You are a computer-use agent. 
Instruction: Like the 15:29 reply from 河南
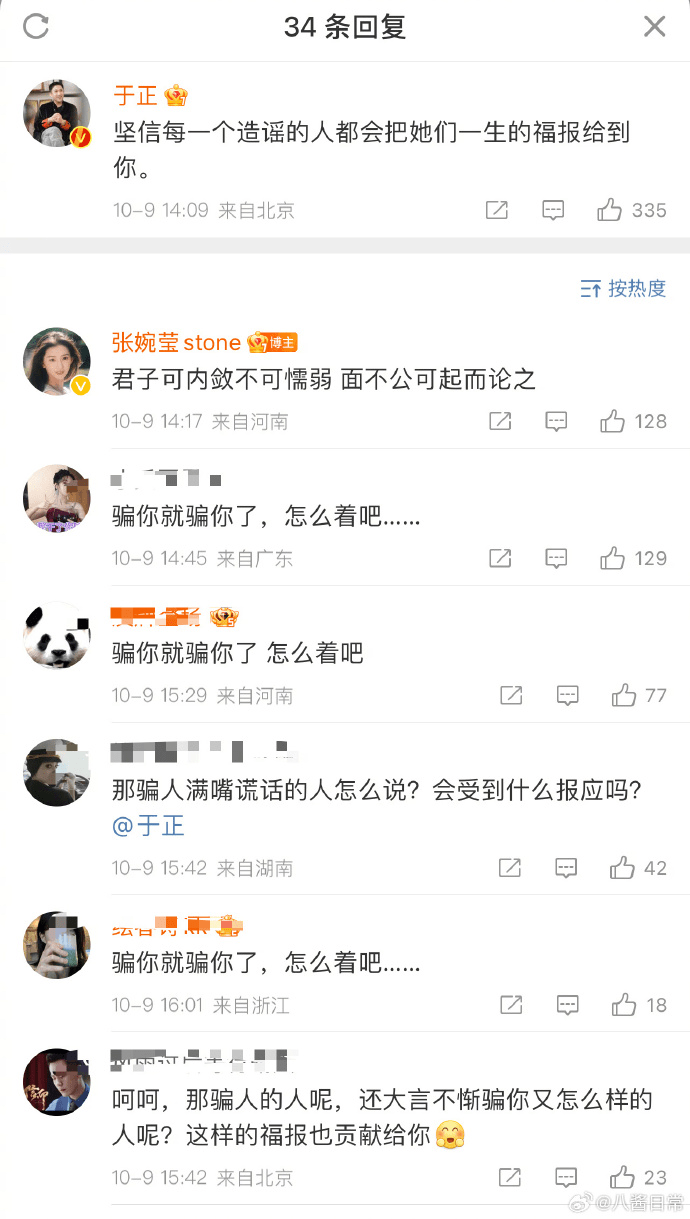[x=624, y=695]
